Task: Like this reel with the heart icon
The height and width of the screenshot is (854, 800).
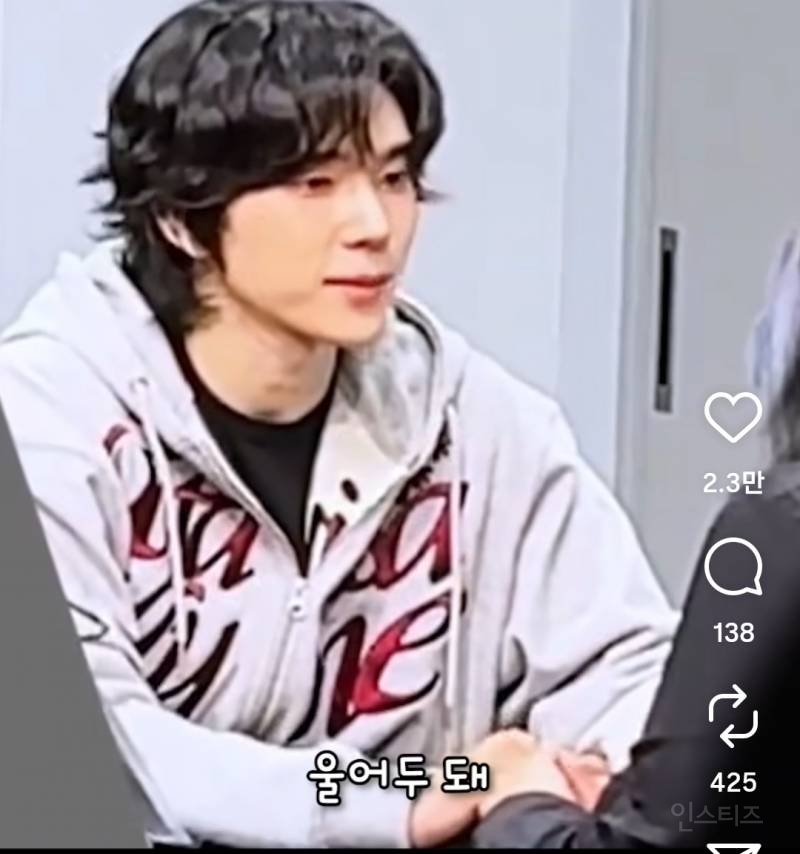Action: click(x=733, y=416)
